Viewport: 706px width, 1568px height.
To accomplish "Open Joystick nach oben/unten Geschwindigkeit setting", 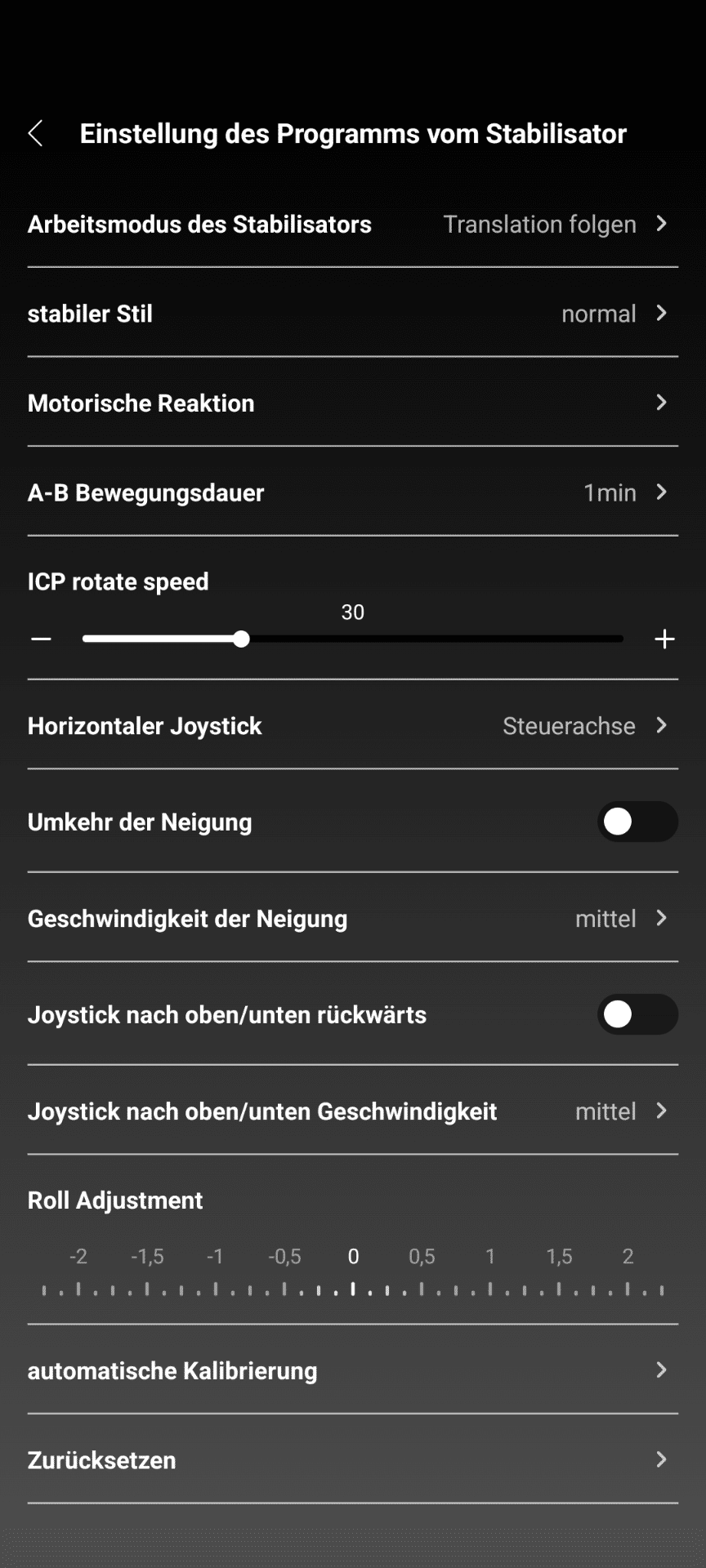I will [352, 1111].
